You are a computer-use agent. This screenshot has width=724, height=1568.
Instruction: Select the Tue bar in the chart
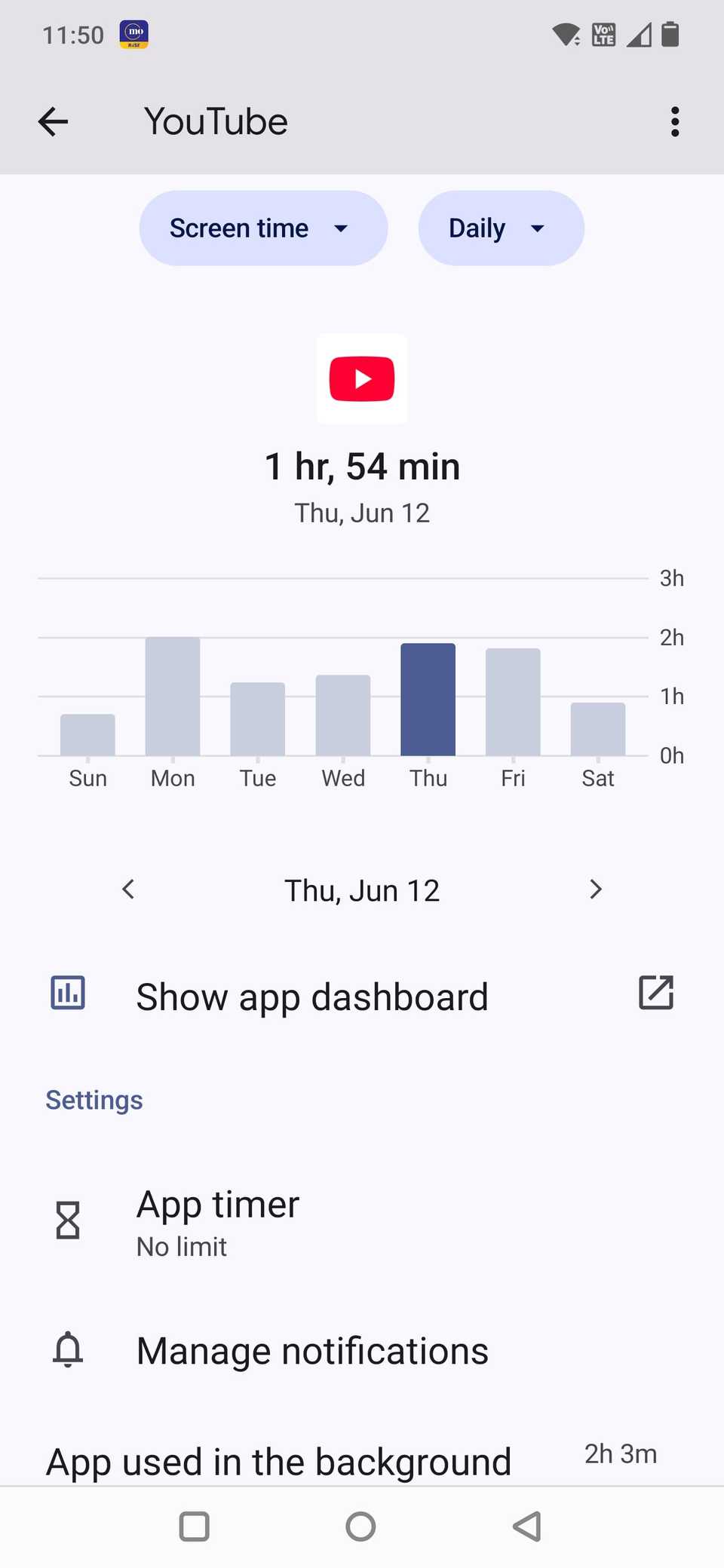pyautogui.click(x=258, y=719)
